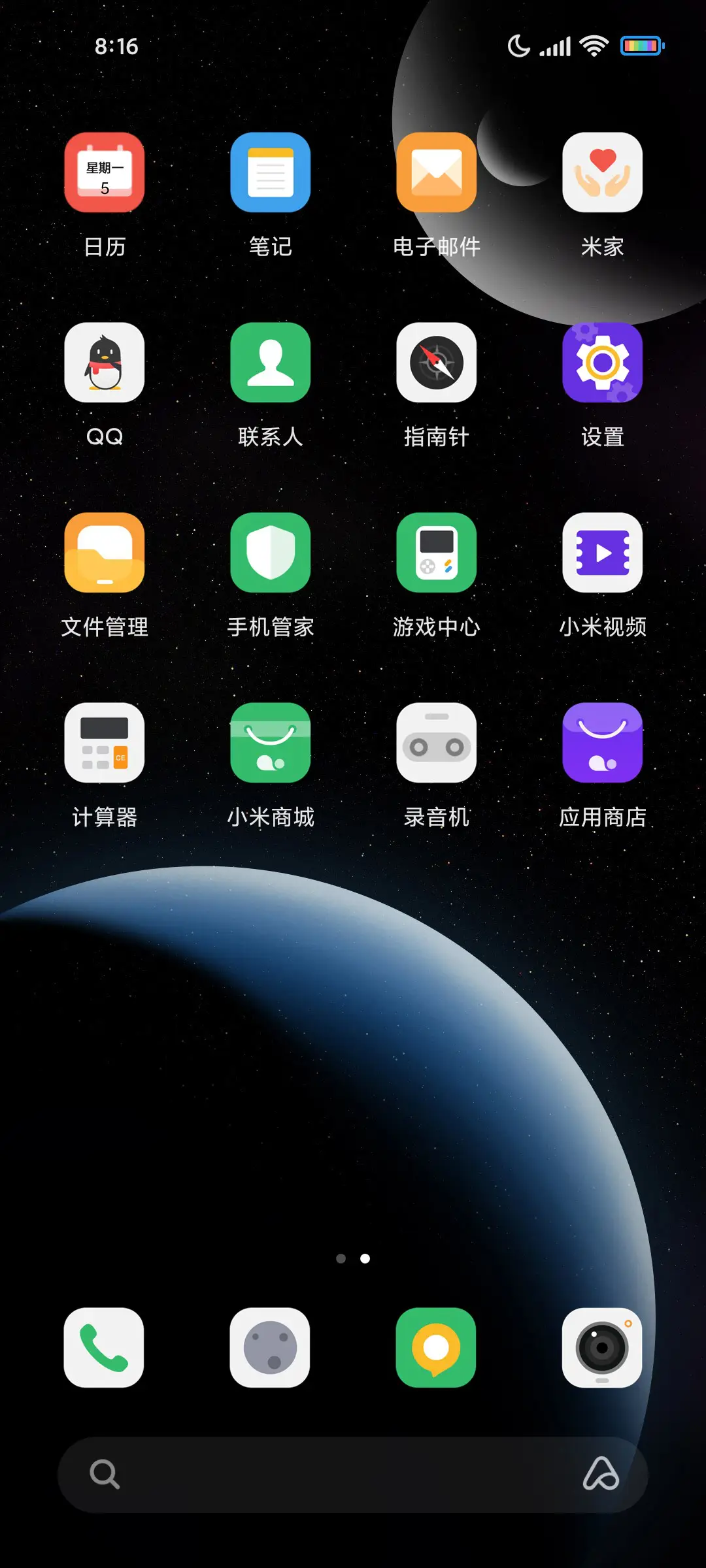Screen dimensions: 706x1568
Task: Open the 电子邮件 email app
Action: point(436,172)
